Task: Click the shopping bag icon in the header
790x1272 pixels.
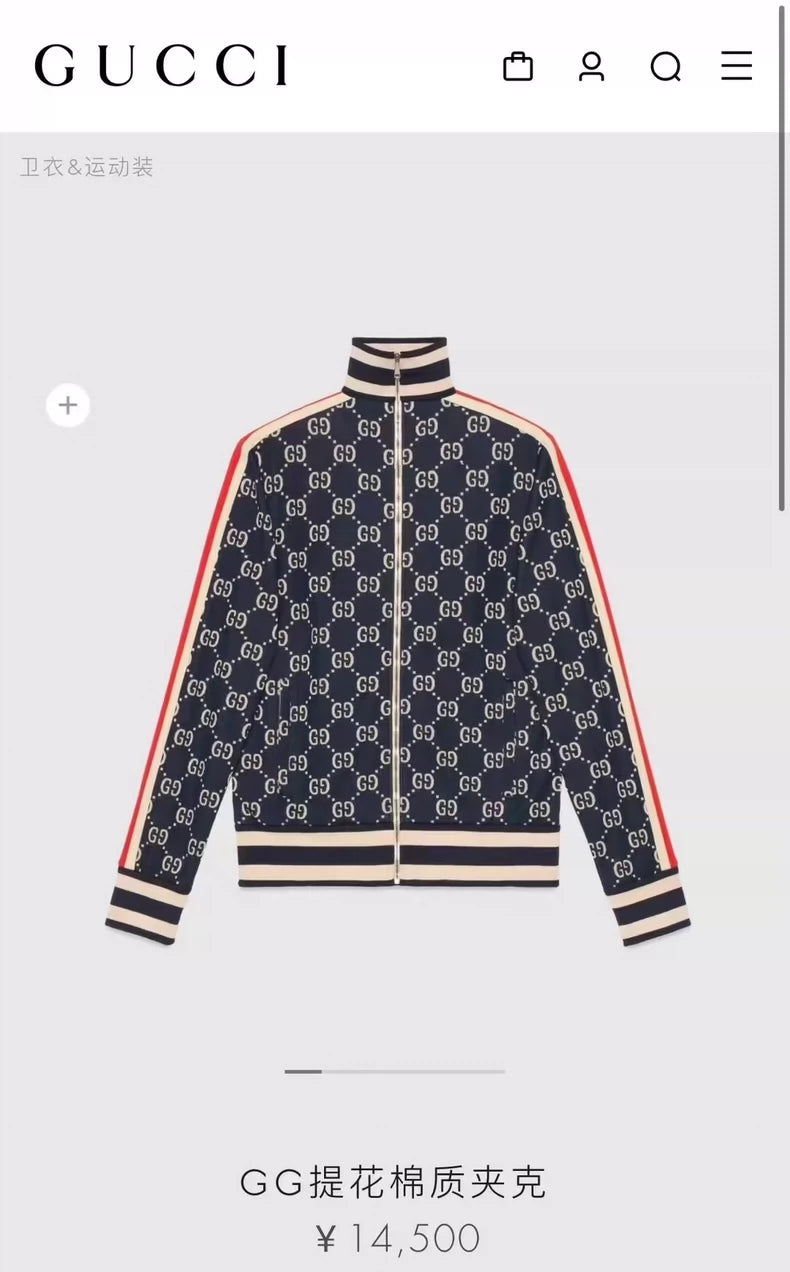Action: coord(519,68)
